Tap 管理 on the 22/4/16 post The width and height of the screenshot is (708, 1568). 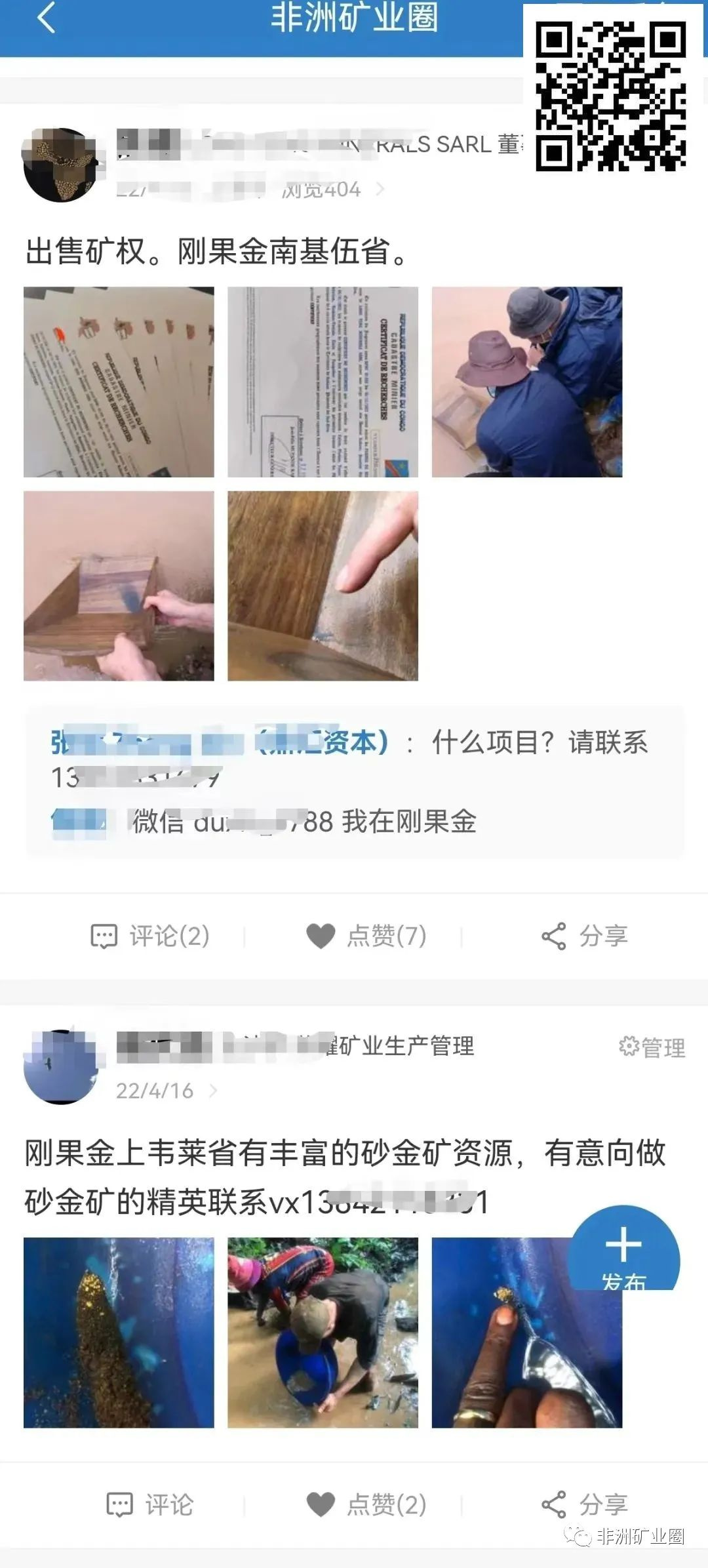click(x=652, y=1047)
